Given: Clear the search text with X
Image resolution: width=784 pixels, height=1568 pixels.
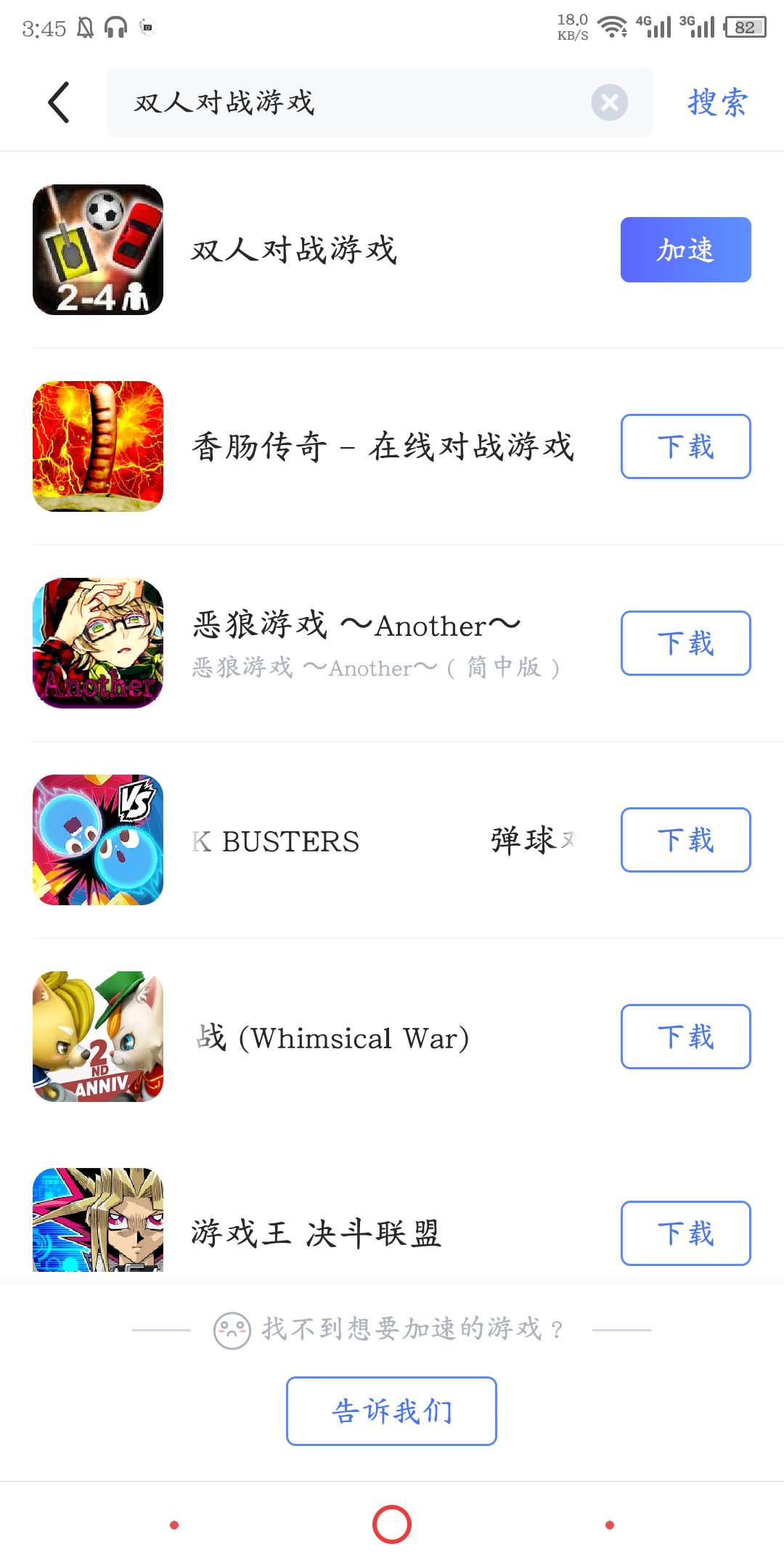Looking at the screenshot, I should pyautogui.click(x=609, y=102).
